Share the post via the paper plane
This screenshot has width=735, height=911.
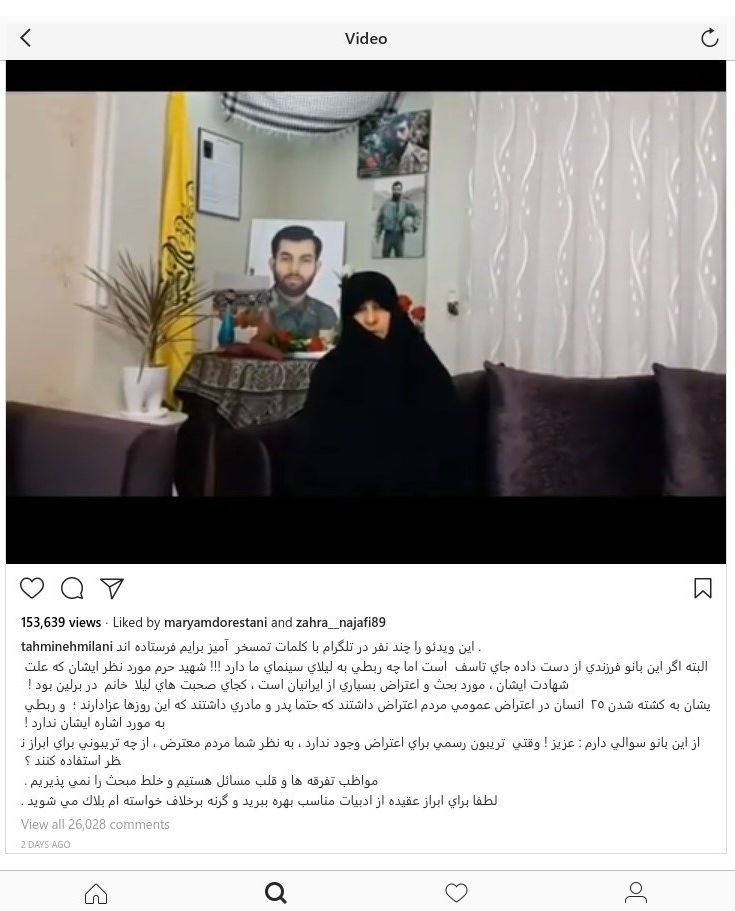(112, 588)
